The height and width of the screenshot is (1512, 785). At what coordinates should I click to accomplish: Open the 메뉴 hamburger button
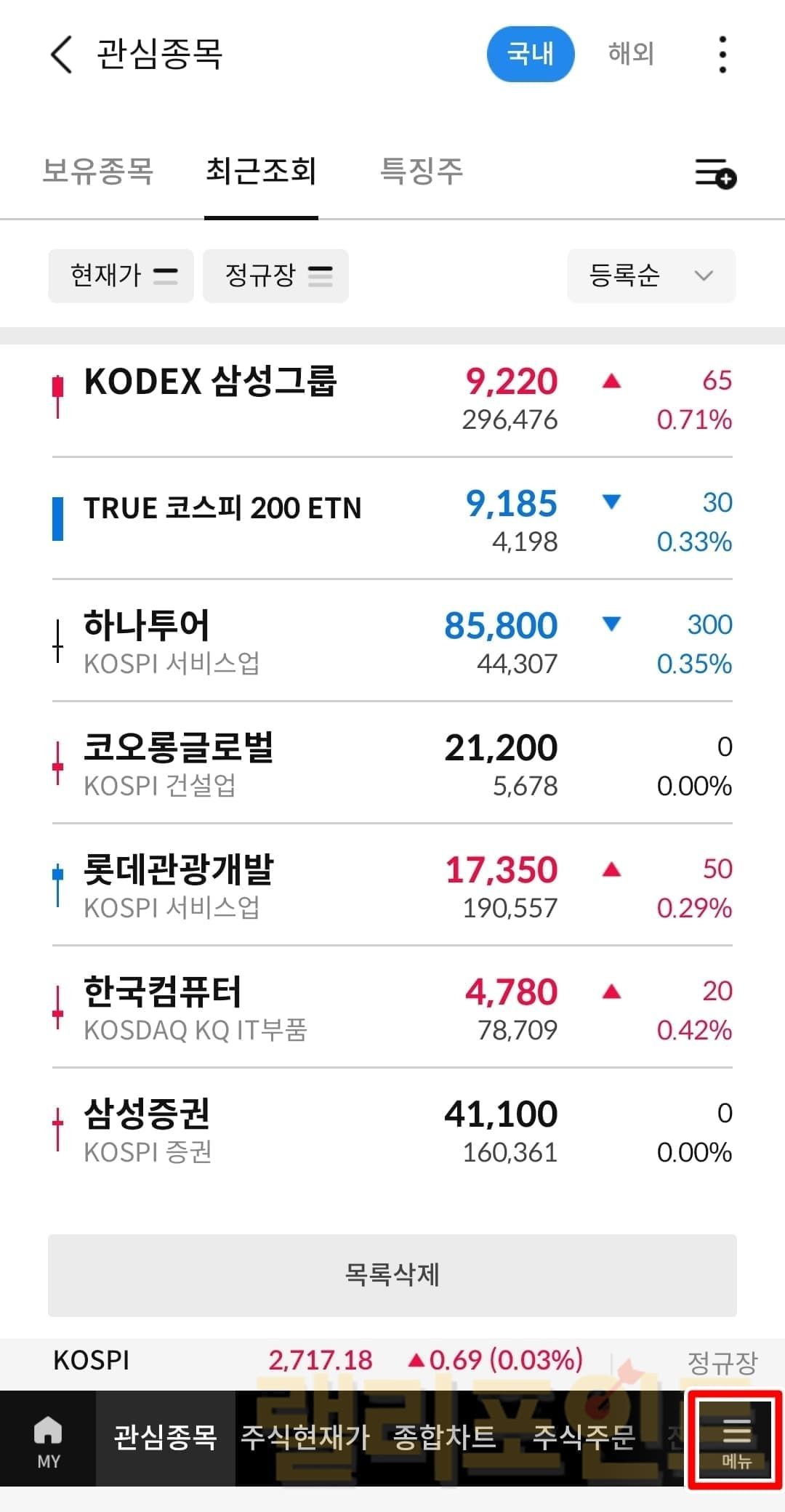pyautogui.click(x=736, y=1439)
